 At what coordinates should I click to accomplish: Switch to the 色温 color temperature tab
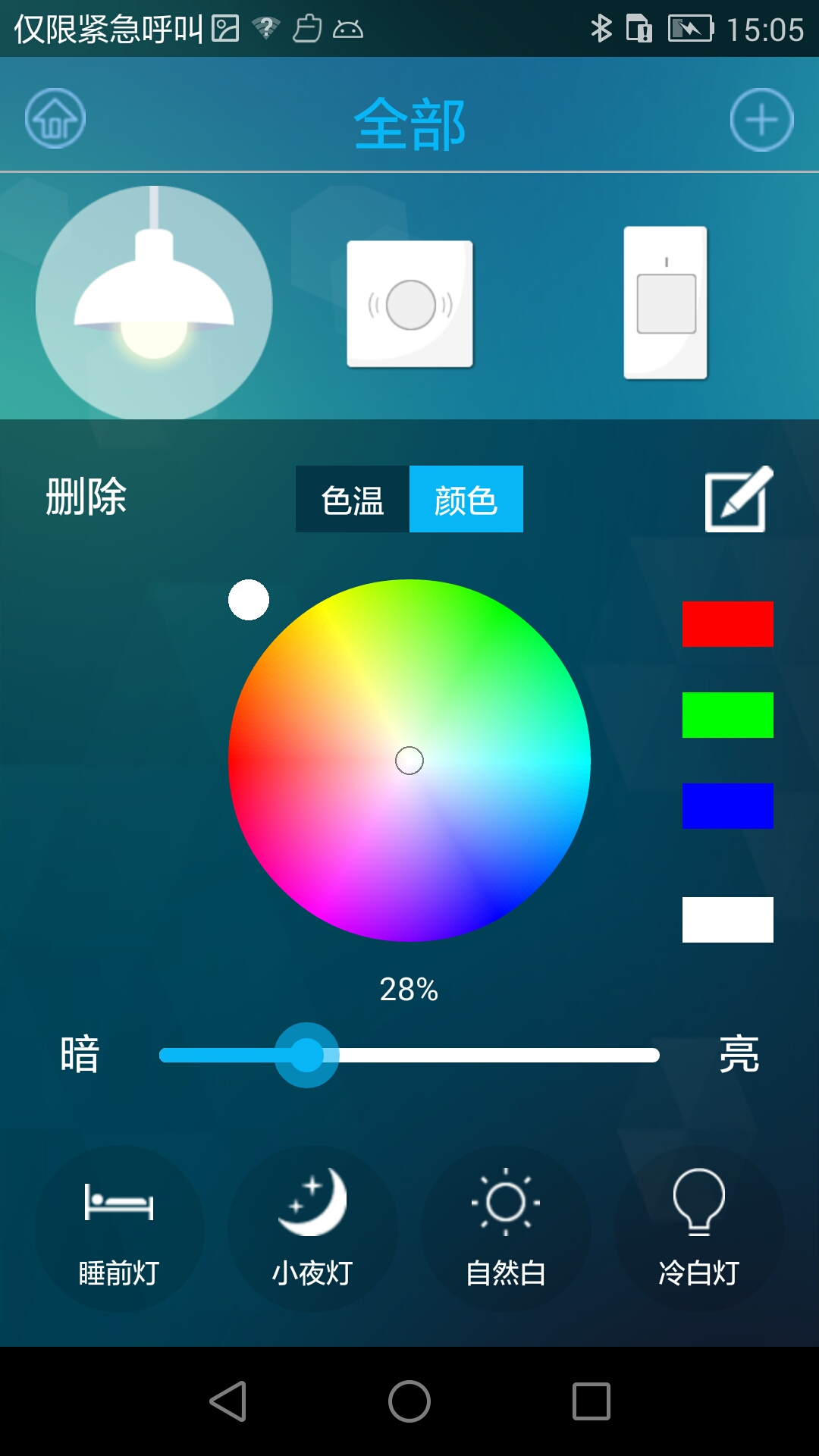[350, 500]
